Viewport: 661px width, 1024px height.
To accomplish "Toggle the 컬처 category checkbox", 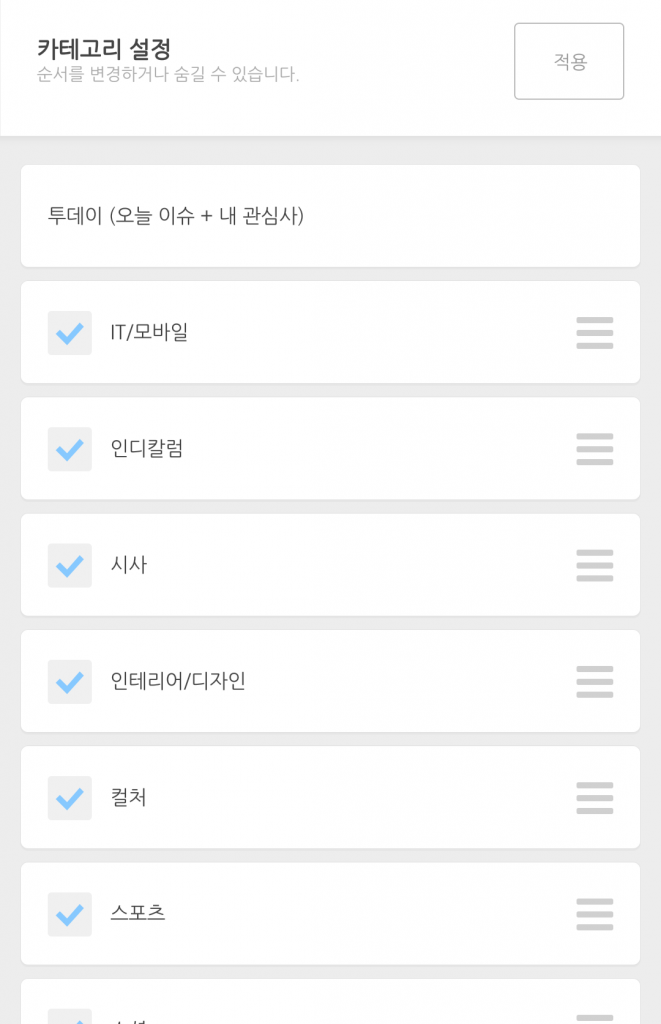I will point(70,798).
